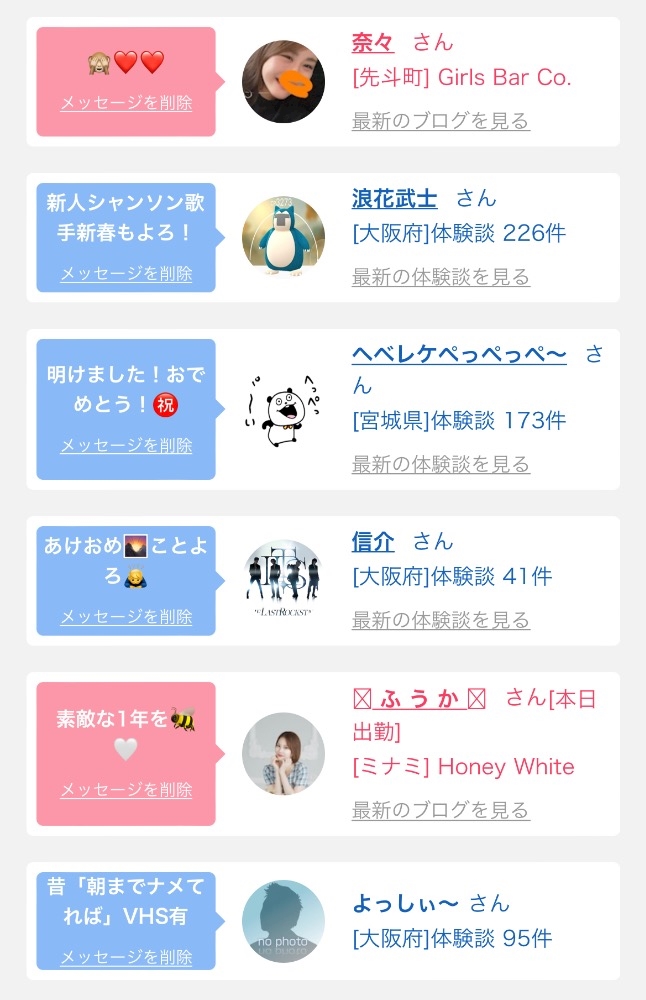Delete the monkey and hearts message
Screen dimensions: 646x1000
(126, 103)
